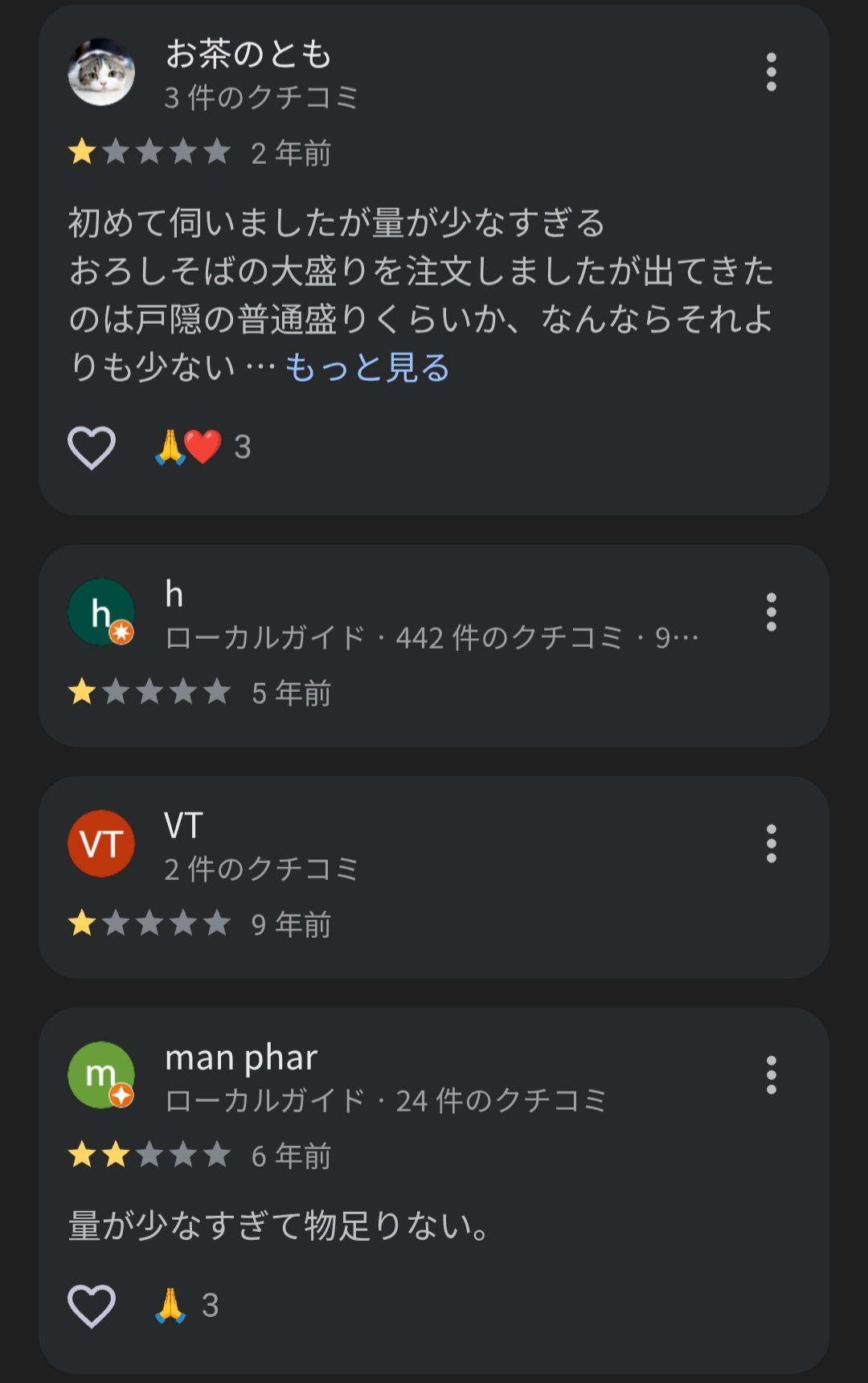Like the review by お茶のとも
Screen dimensions: 868x1383
92,447
